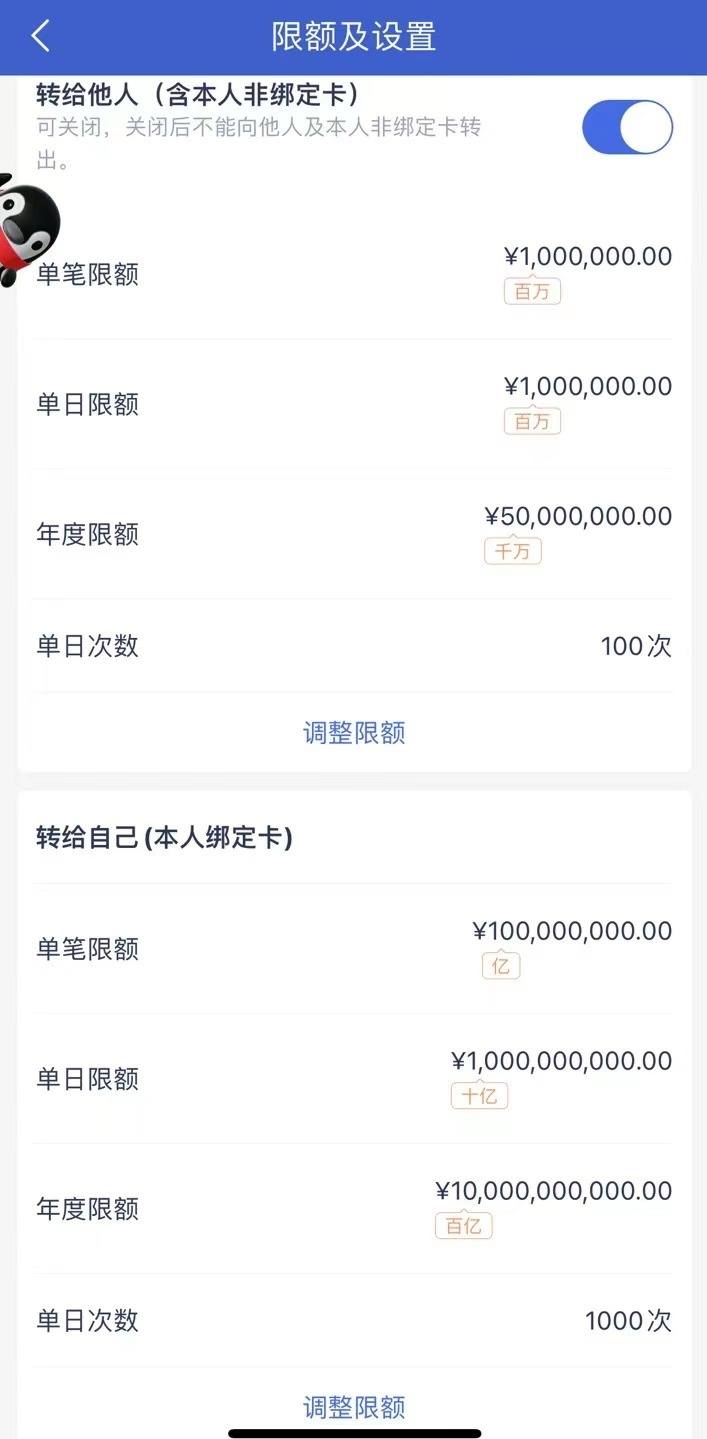
Task: Go back using the top-left arrow
Action: [x=40, y=36]
